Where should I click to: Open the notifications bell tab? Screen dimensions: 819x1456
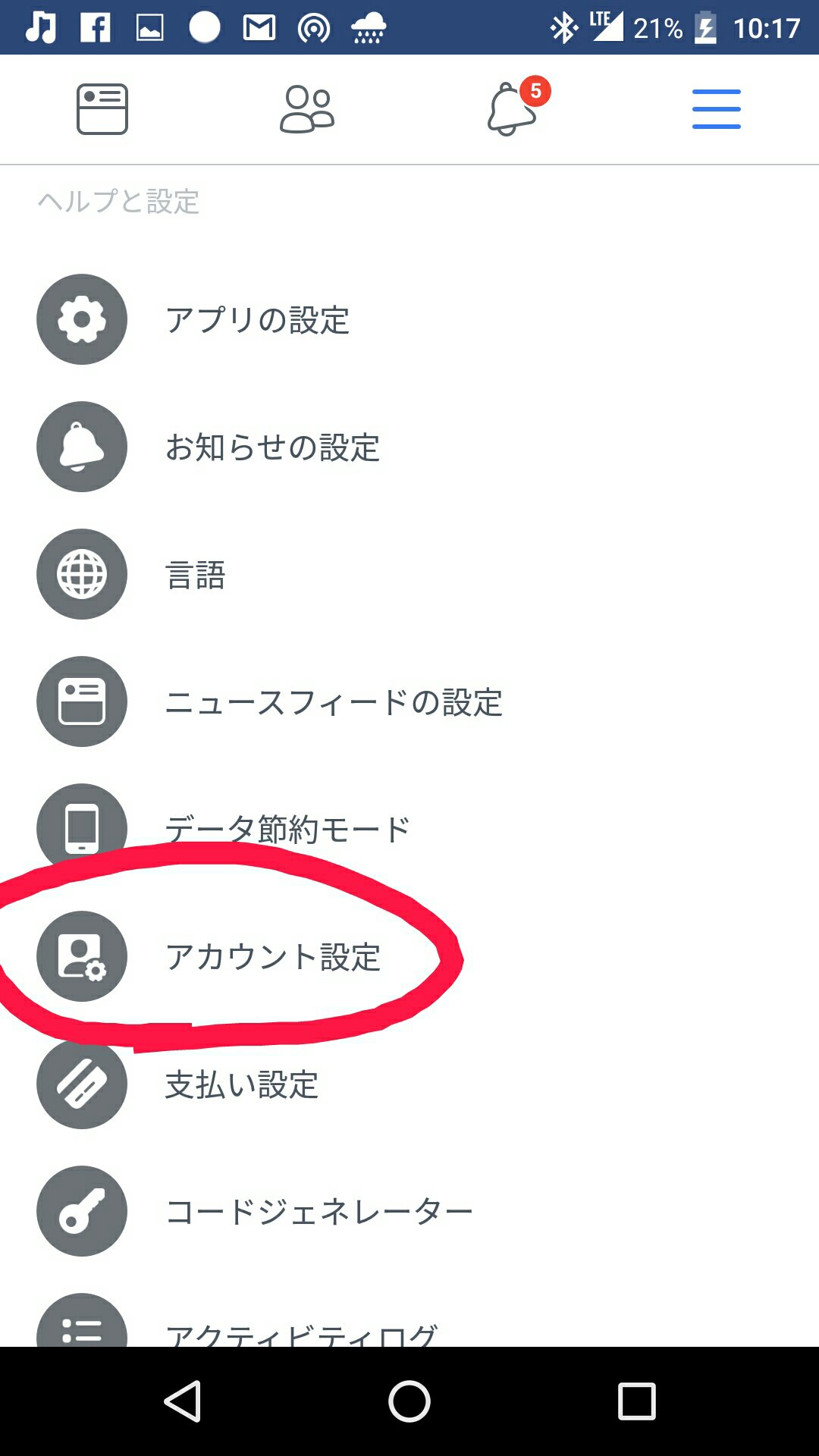click(x=512, y=109)
